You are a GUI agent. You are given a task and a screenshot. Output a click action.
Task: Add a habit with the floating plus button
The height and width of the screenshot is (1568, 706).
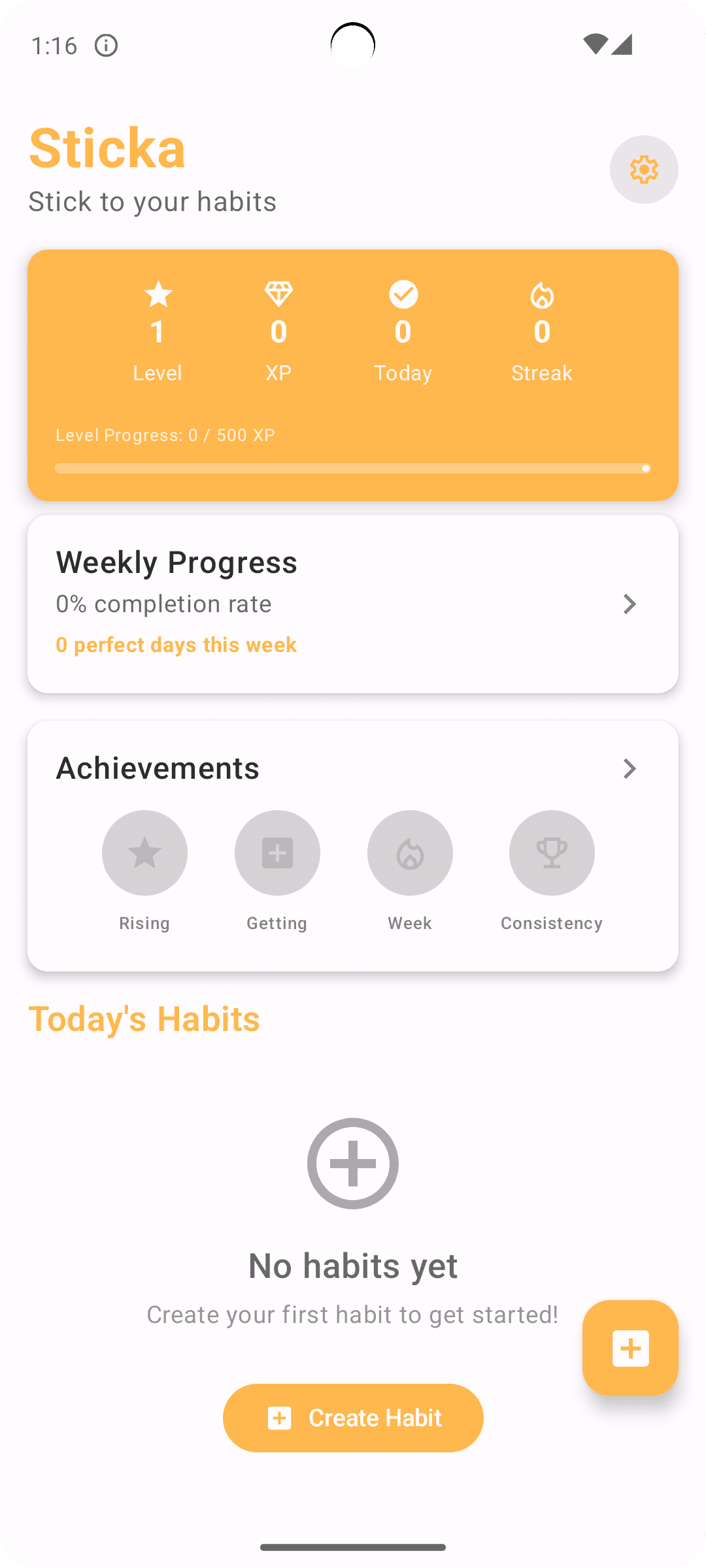(630, 1348)
